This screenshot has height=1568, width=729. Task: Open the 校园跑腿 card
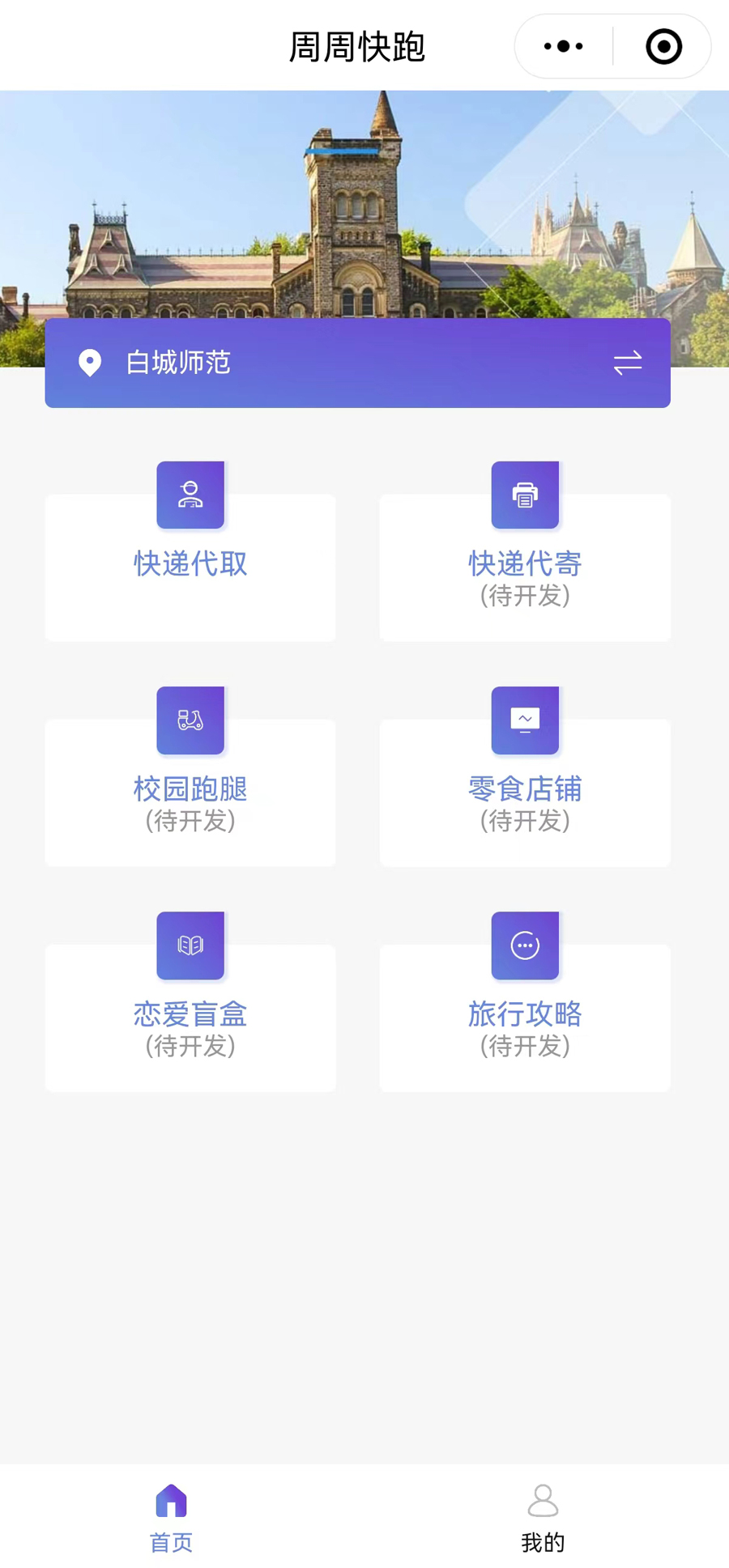(190, 792)
